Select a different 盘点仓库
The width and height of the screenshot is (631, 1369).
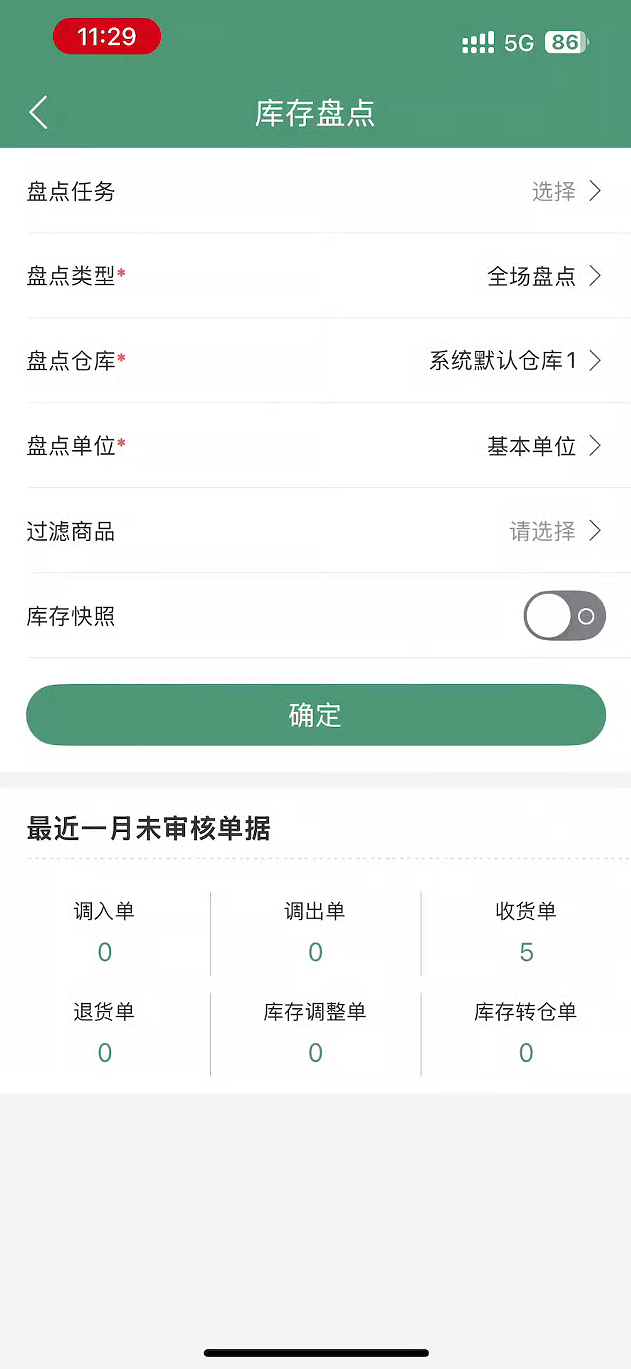point(315,361)
